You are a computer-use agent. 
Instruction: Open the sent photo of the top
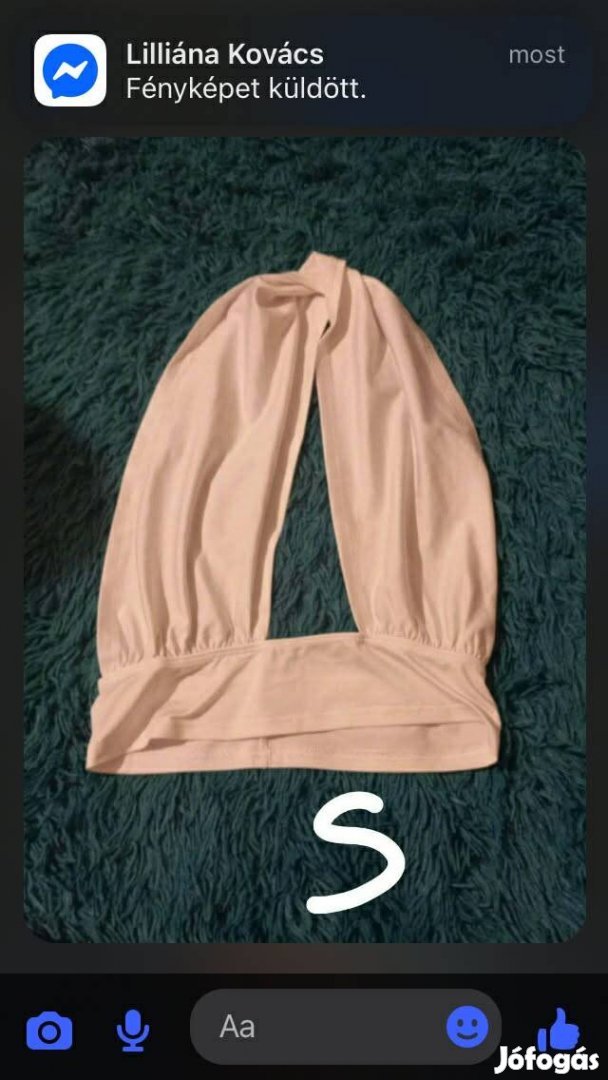coord(304,540)
